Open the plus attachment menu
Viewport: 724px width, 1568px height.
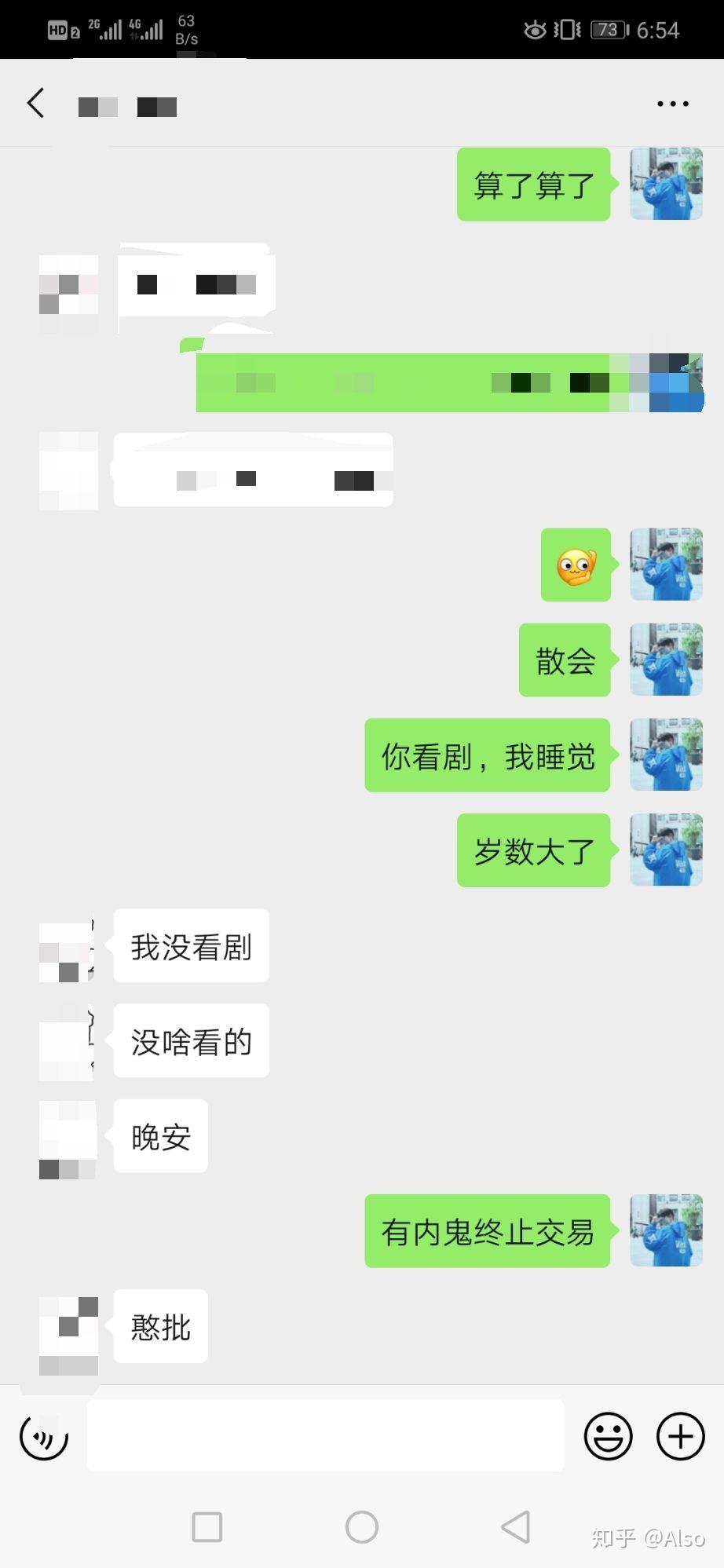point(680,1436)
